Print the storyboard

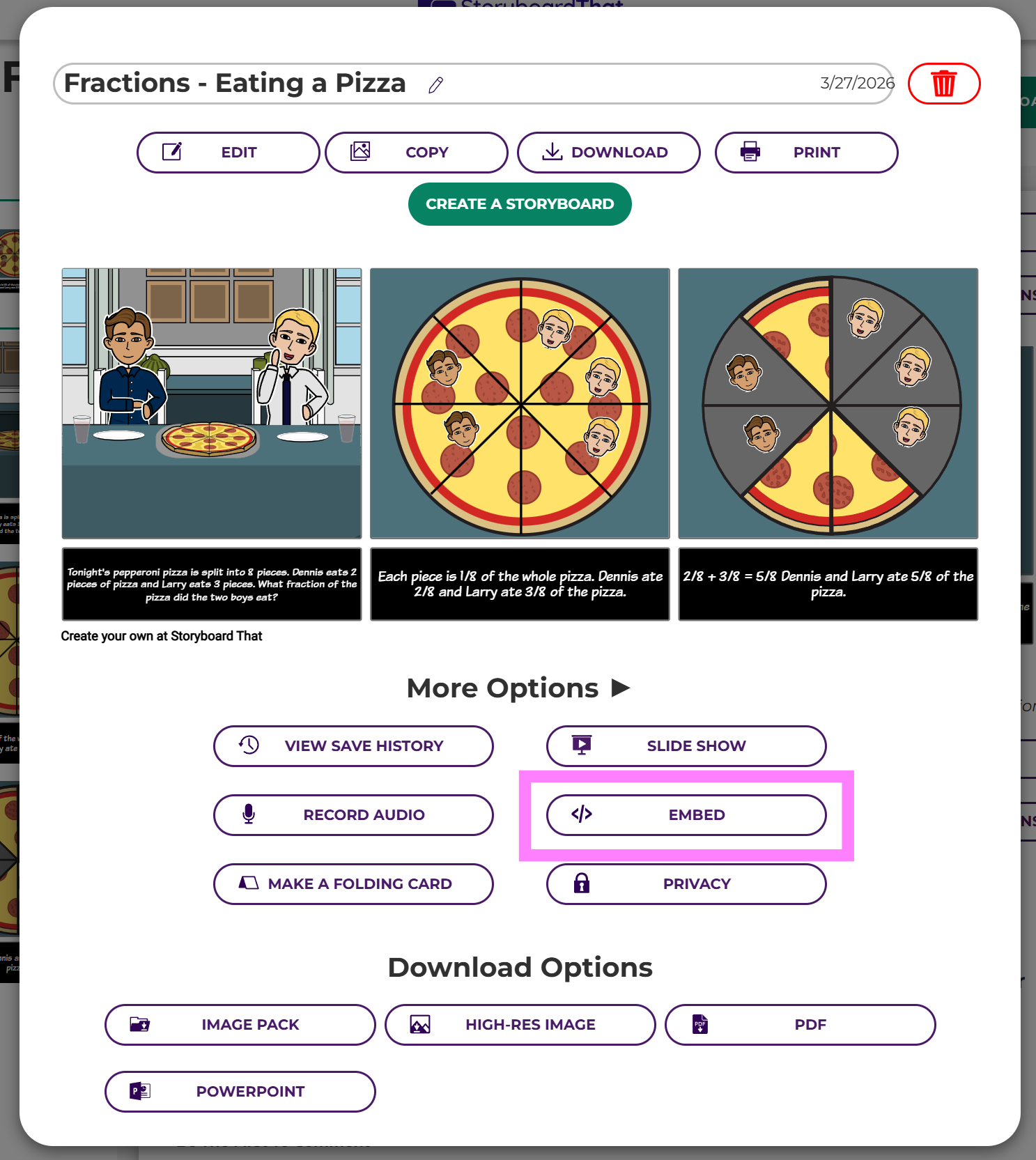coord(806,153)
